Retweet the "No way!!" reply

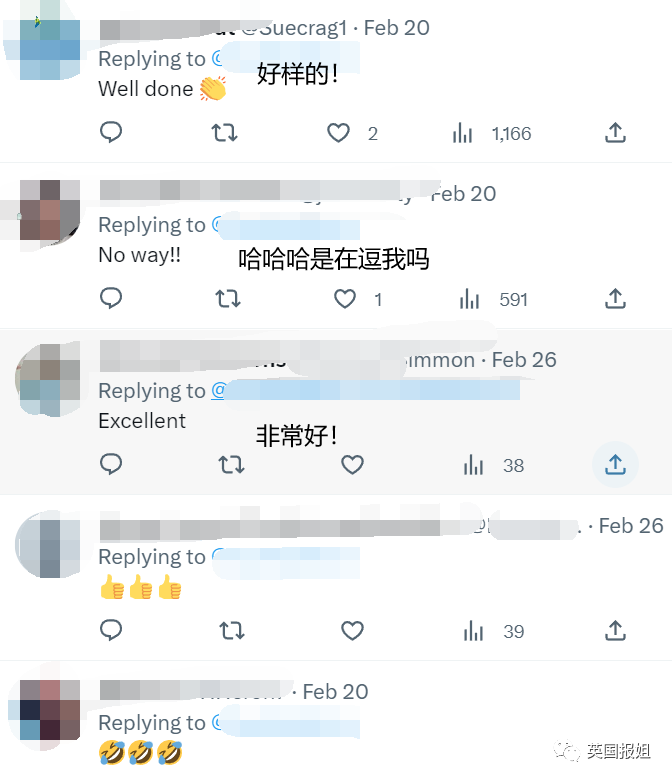[x=228, y=298]
